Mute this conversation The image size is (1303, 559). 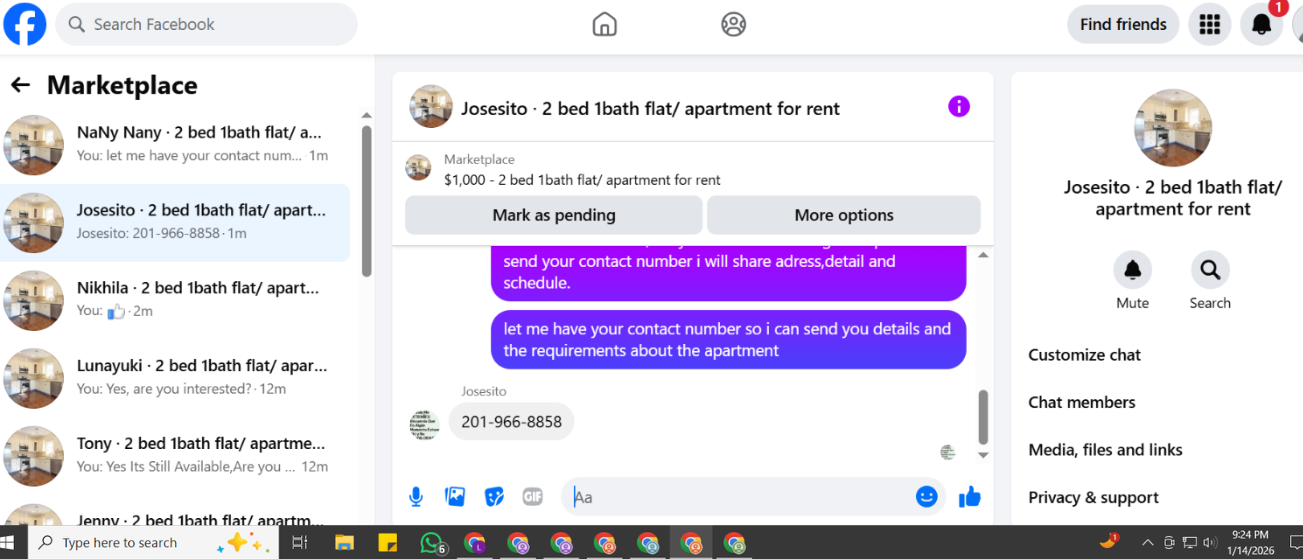point(1132,271)
